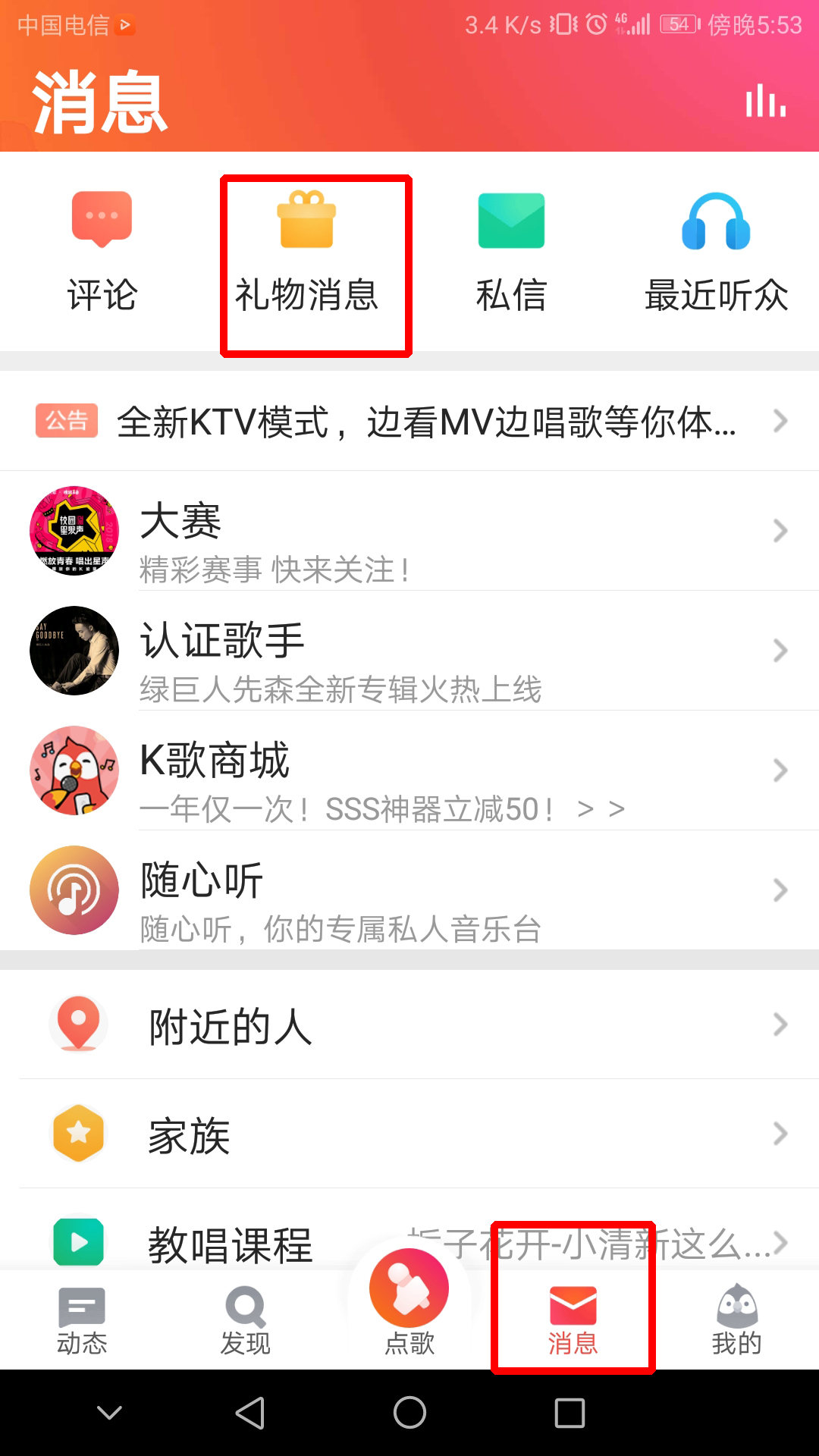819x1456 pixels.
Task: Expand the 大赛 entry via its chevron
Action: click(780, 531)
